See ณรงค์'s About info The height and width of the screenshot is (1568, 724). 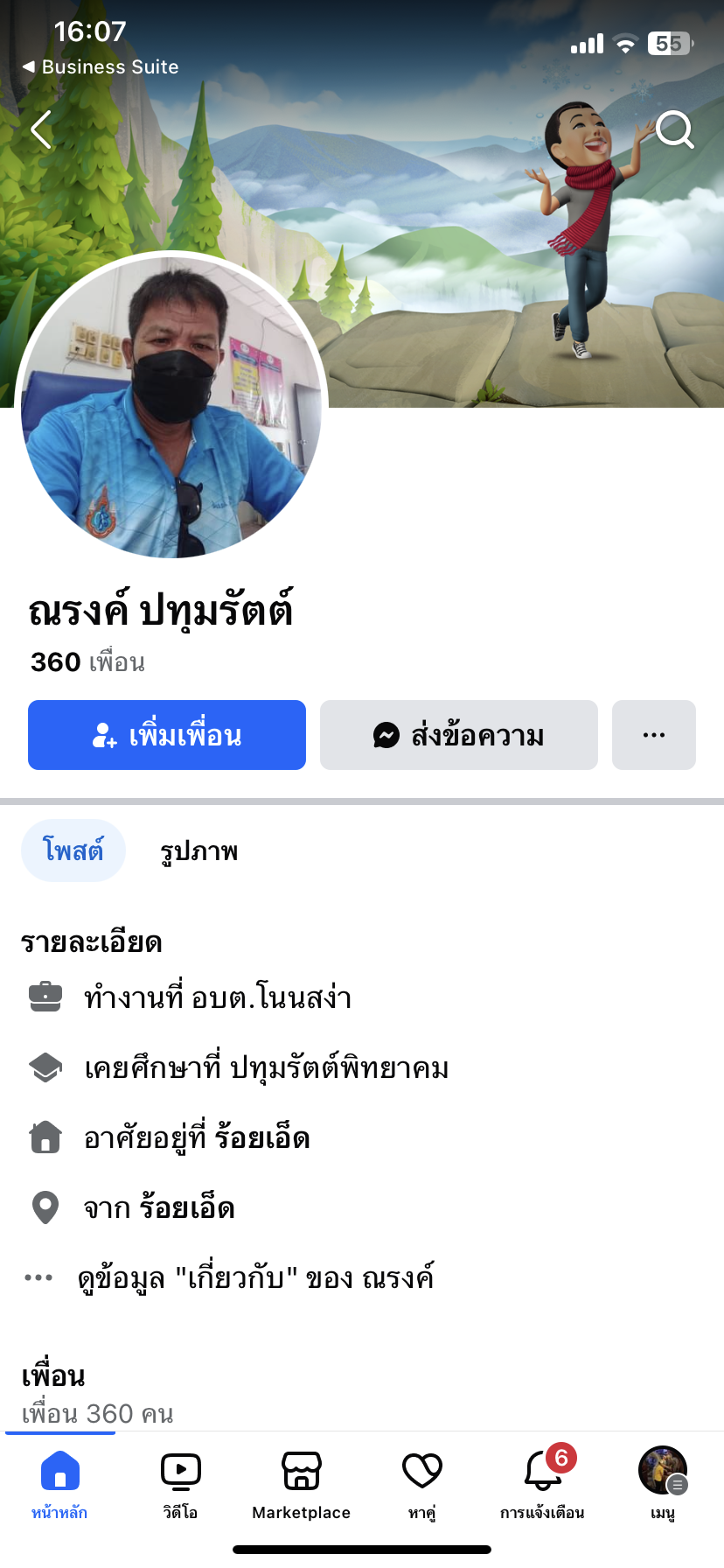[x=255, y=1277]
